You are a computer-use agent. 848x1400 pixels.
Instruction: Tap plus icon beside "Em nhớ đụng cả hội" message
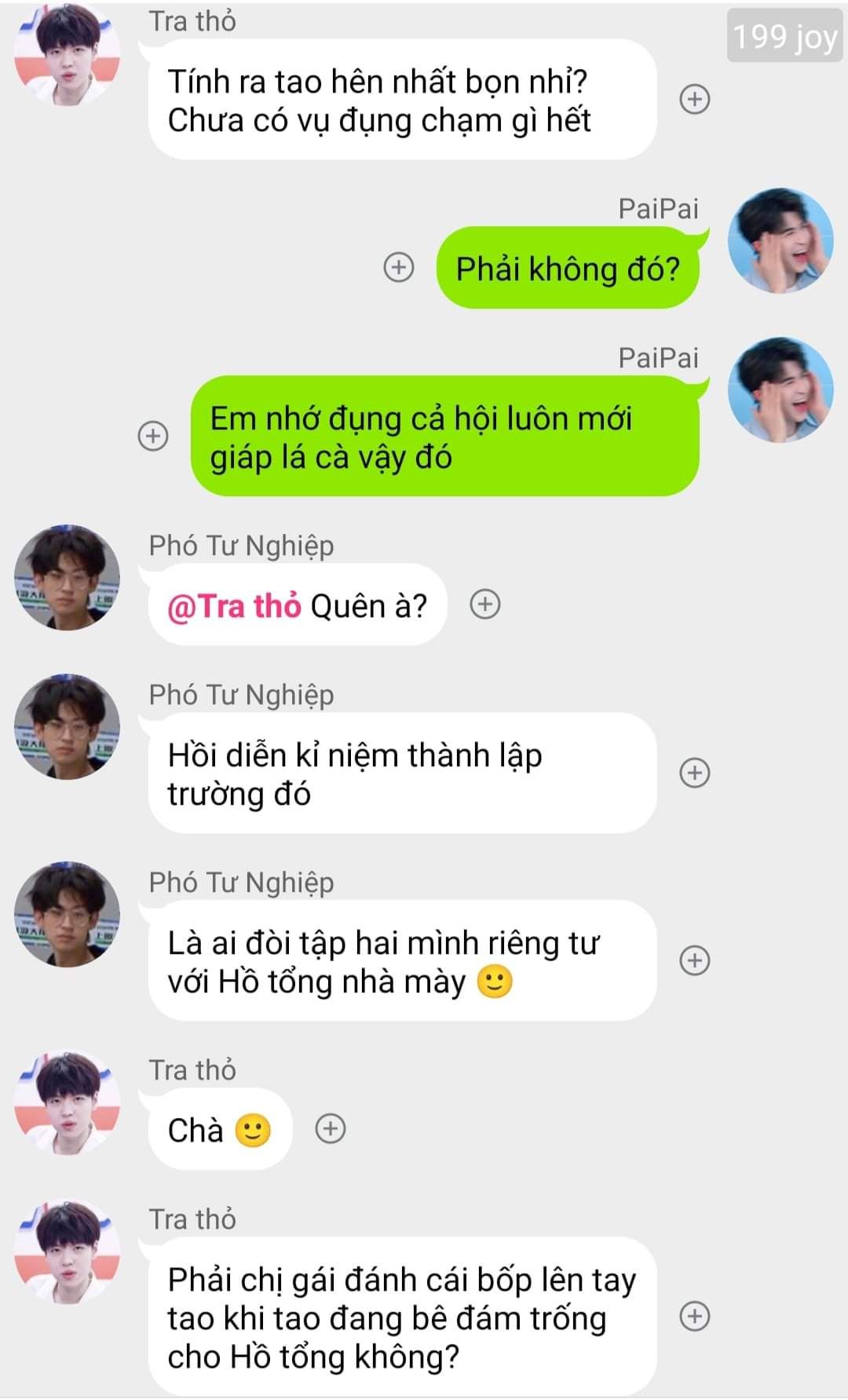(x=153, y=436)
